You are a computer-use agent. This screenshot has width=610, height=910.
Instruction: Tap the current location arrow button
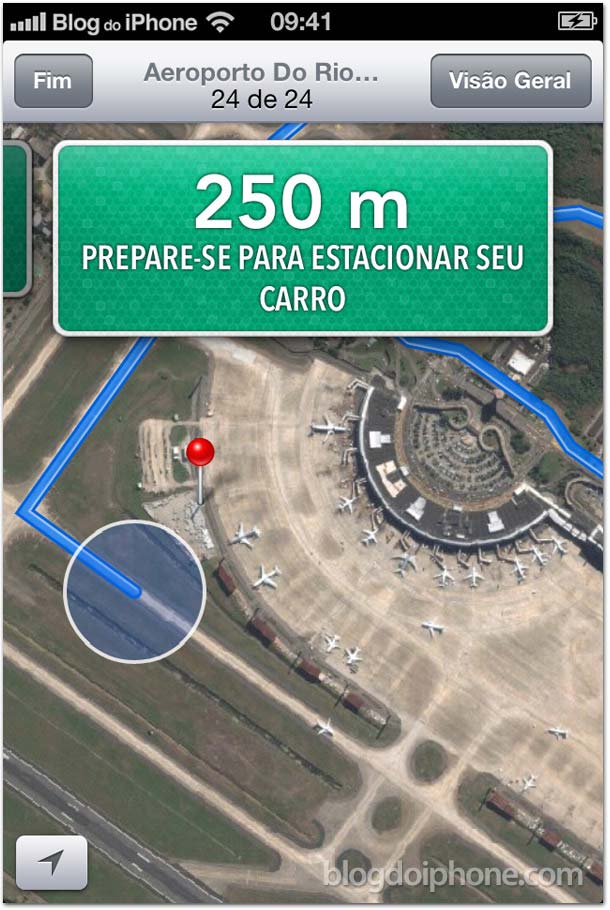pyautogui.click(x=51, y=863)
